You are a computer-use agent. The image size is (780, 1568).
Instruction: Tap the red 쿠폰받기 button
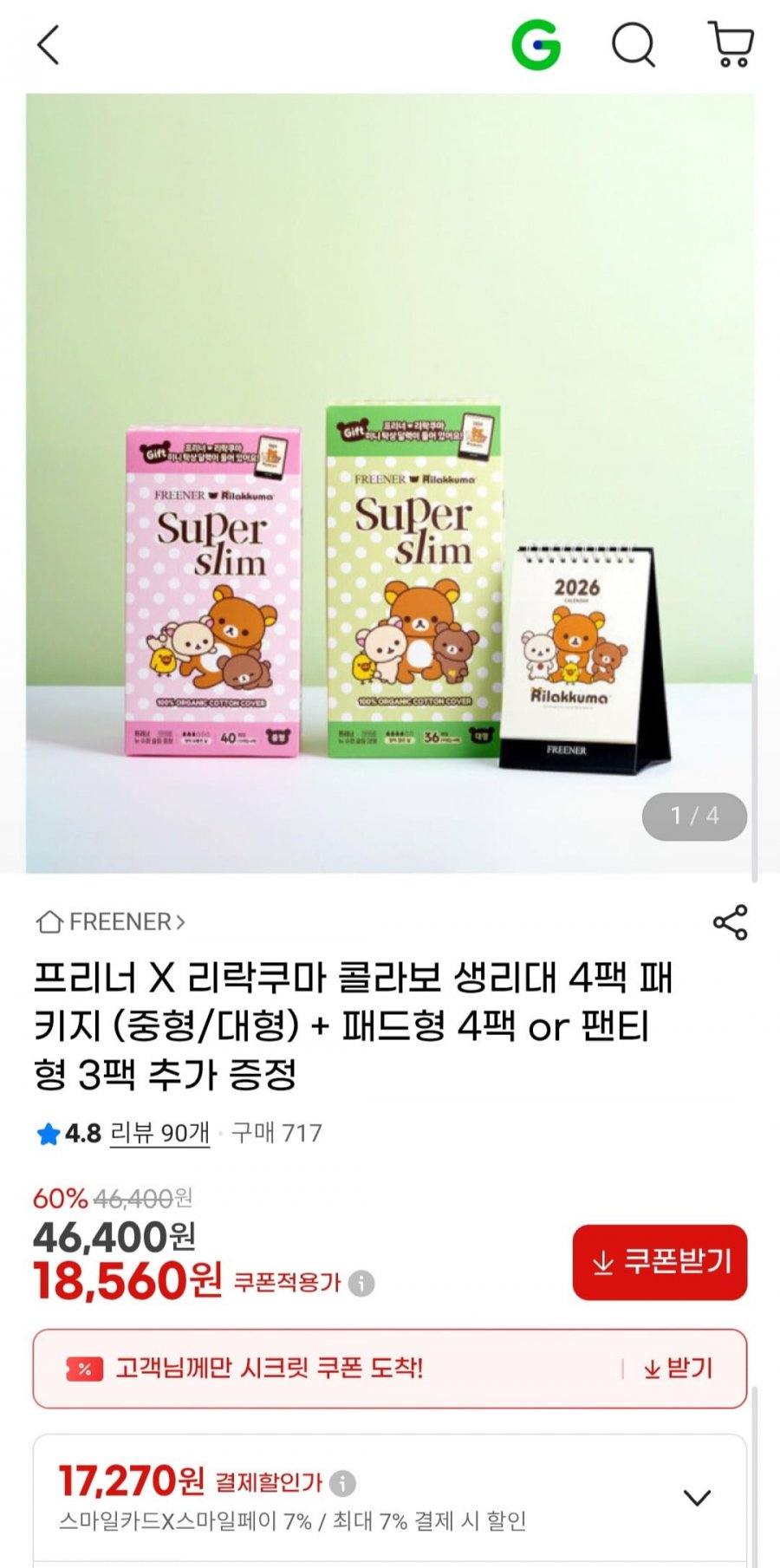pyautogui.click(x=659, y=1262)
